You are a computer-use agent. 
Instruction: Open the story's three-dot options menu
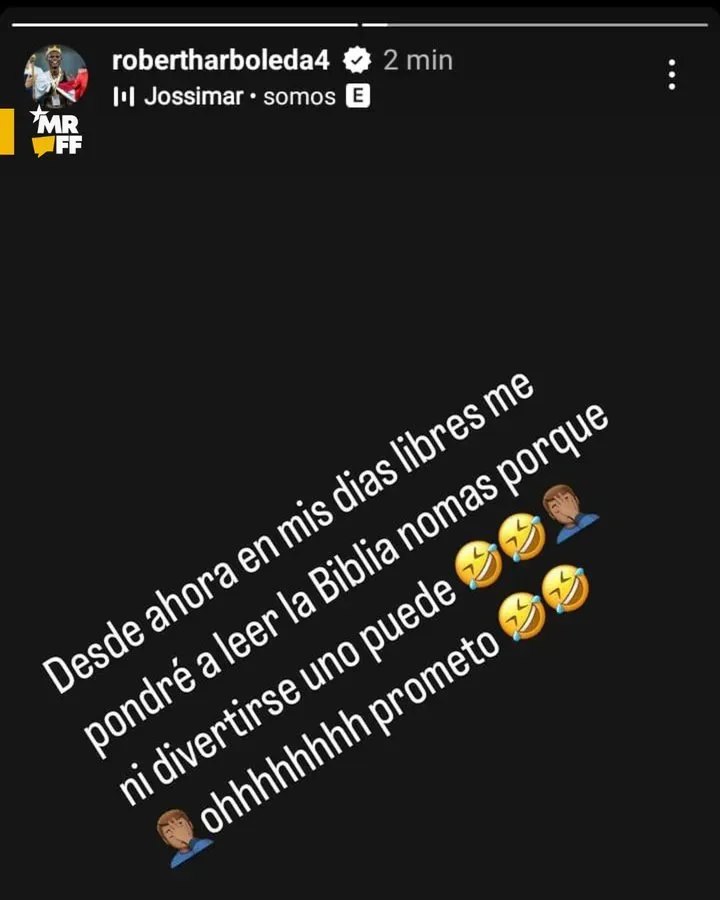click(x=671, y=75)
